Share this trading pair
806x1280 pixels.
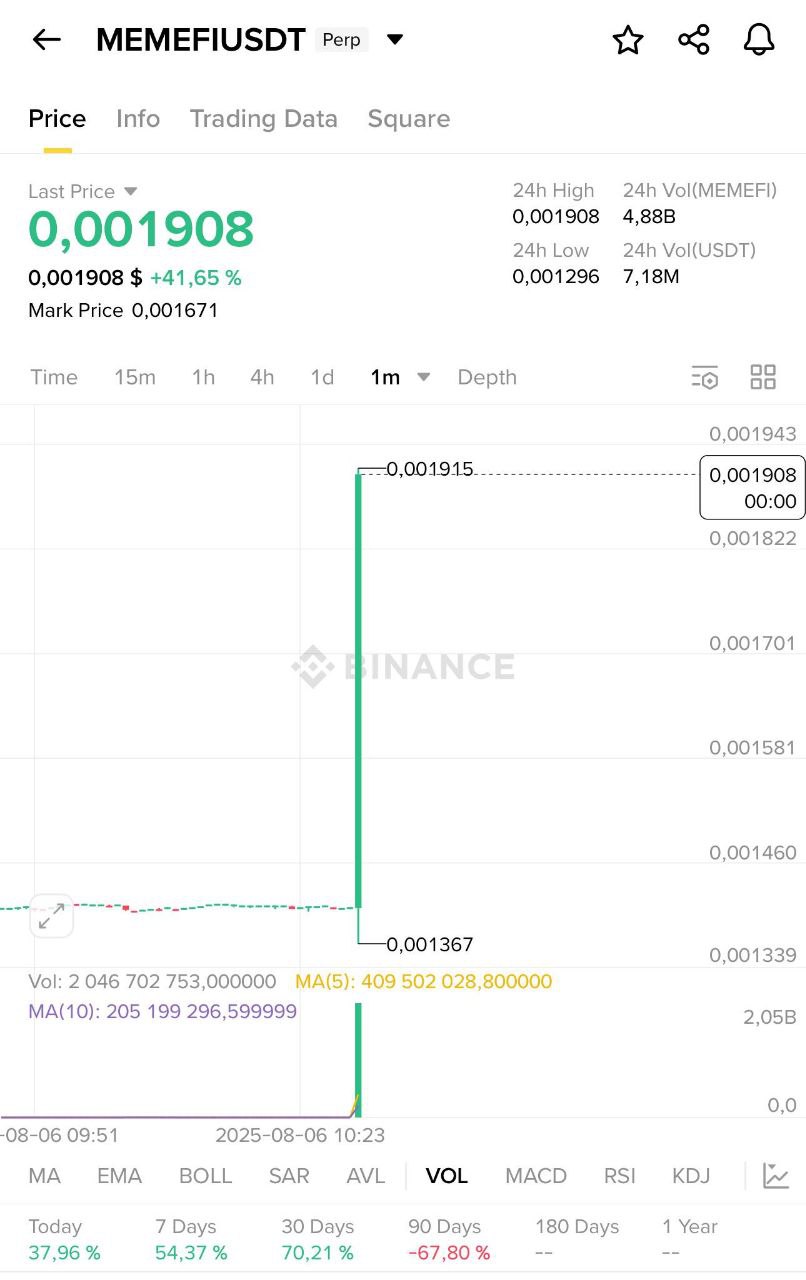point(693,40)
